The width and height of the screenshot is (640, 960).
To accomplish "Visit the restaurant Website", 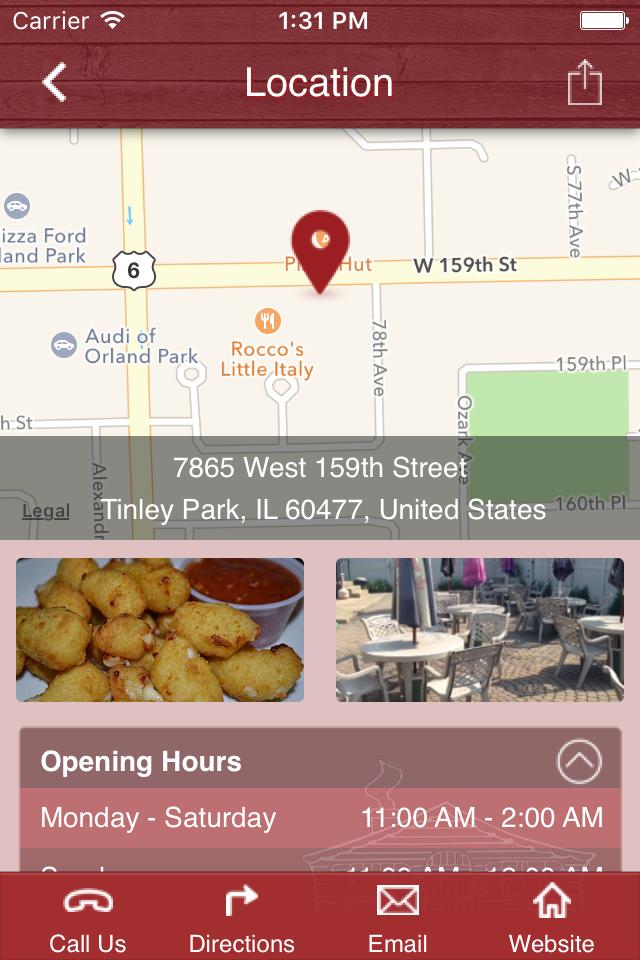I will (551, 918).
